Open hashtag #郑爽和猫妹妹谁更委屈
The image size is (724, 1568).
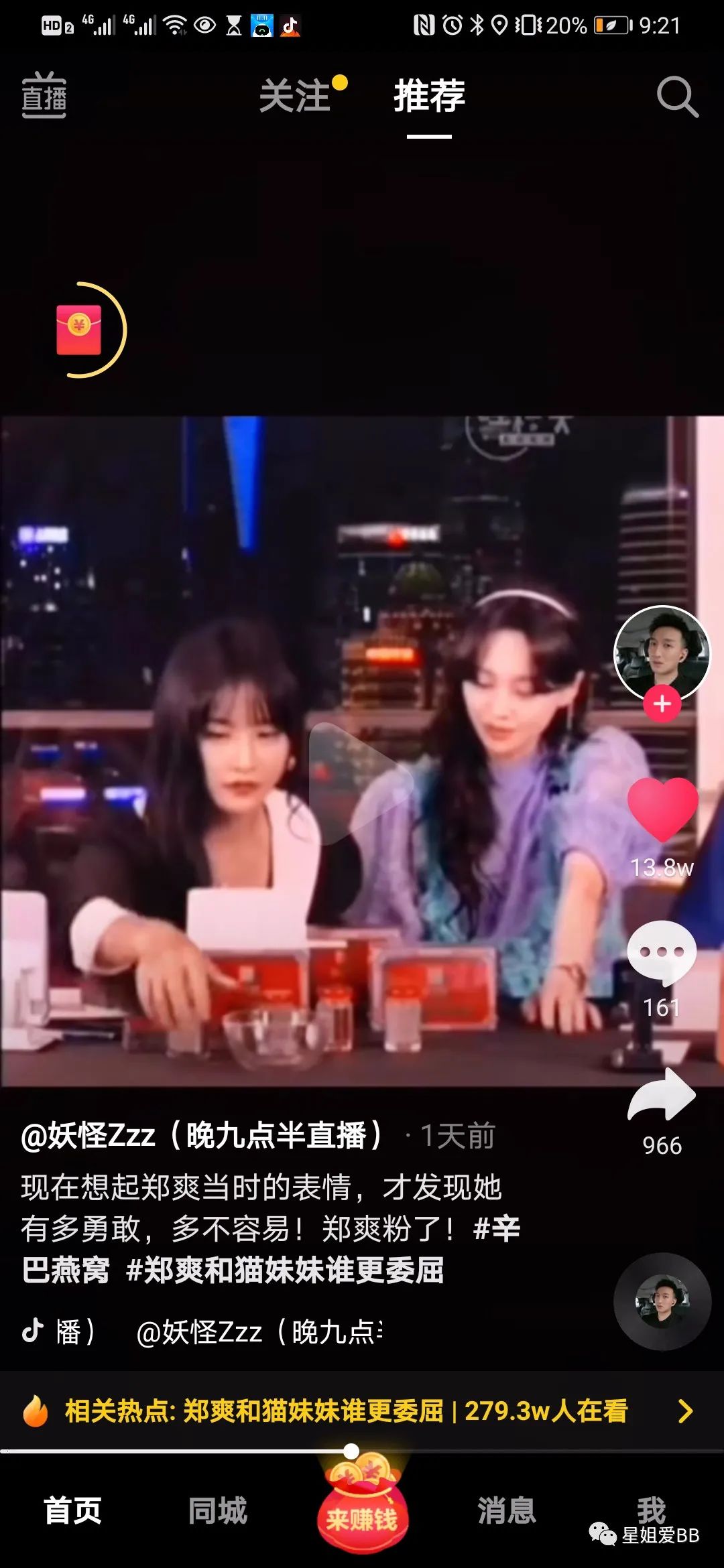(x=286, y=1270)
